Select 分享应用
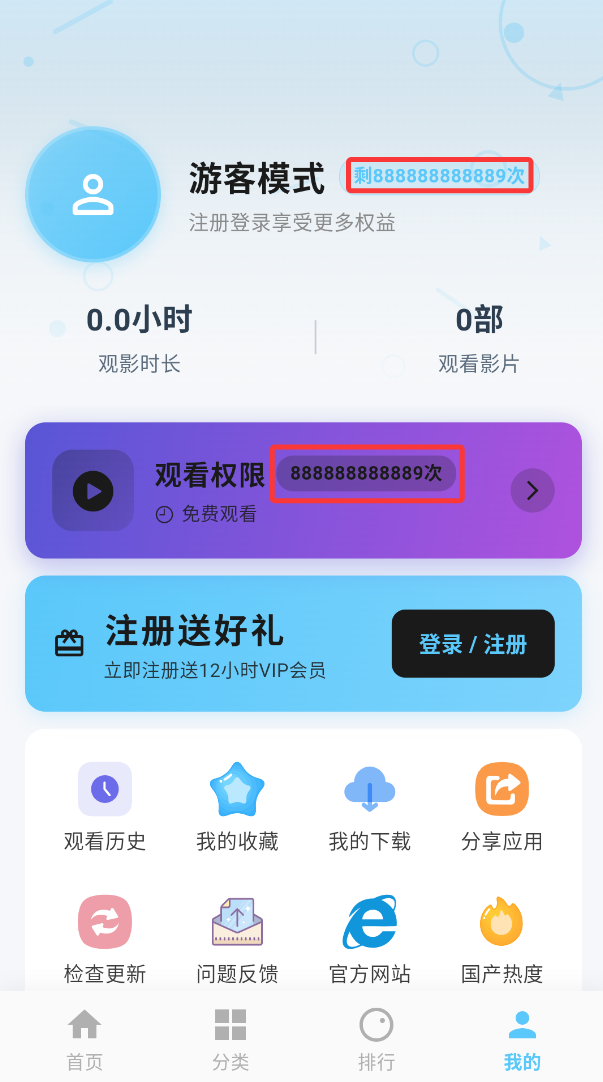Viewport: 603px width, 1082px height. pyautogui.click(x=501, y=806)
